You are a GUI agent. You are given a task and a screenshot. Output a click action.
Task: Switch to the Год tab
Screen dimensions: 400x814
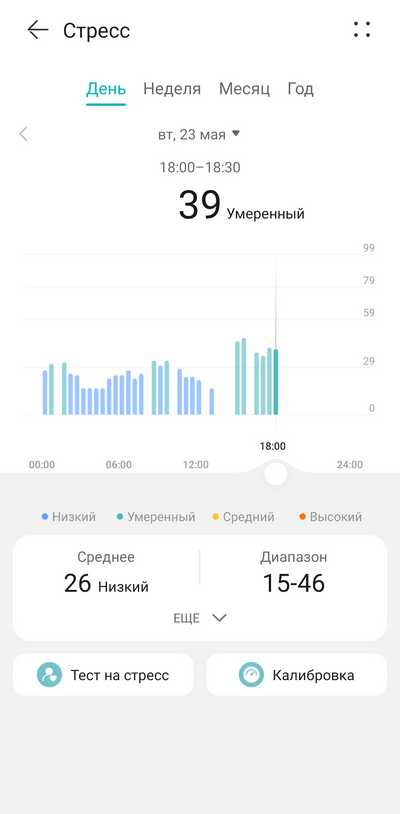pos(300,89)
